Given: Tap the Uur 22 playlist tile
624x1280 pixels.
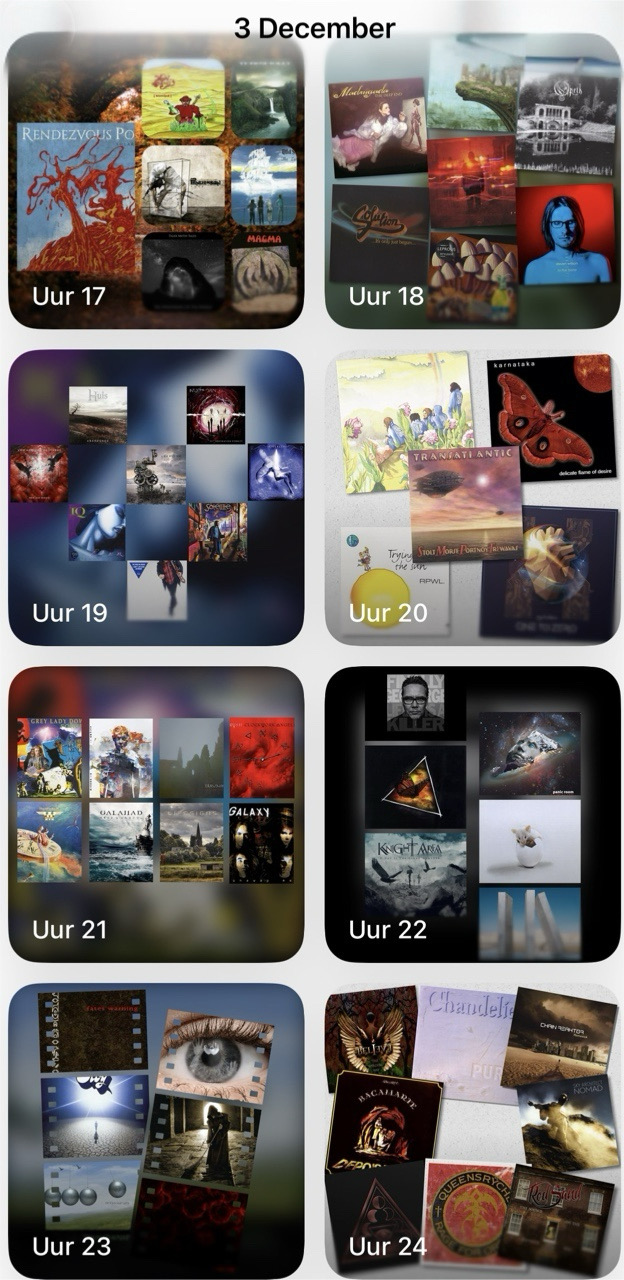Looking at the screenshot, I should pos(472,814).
